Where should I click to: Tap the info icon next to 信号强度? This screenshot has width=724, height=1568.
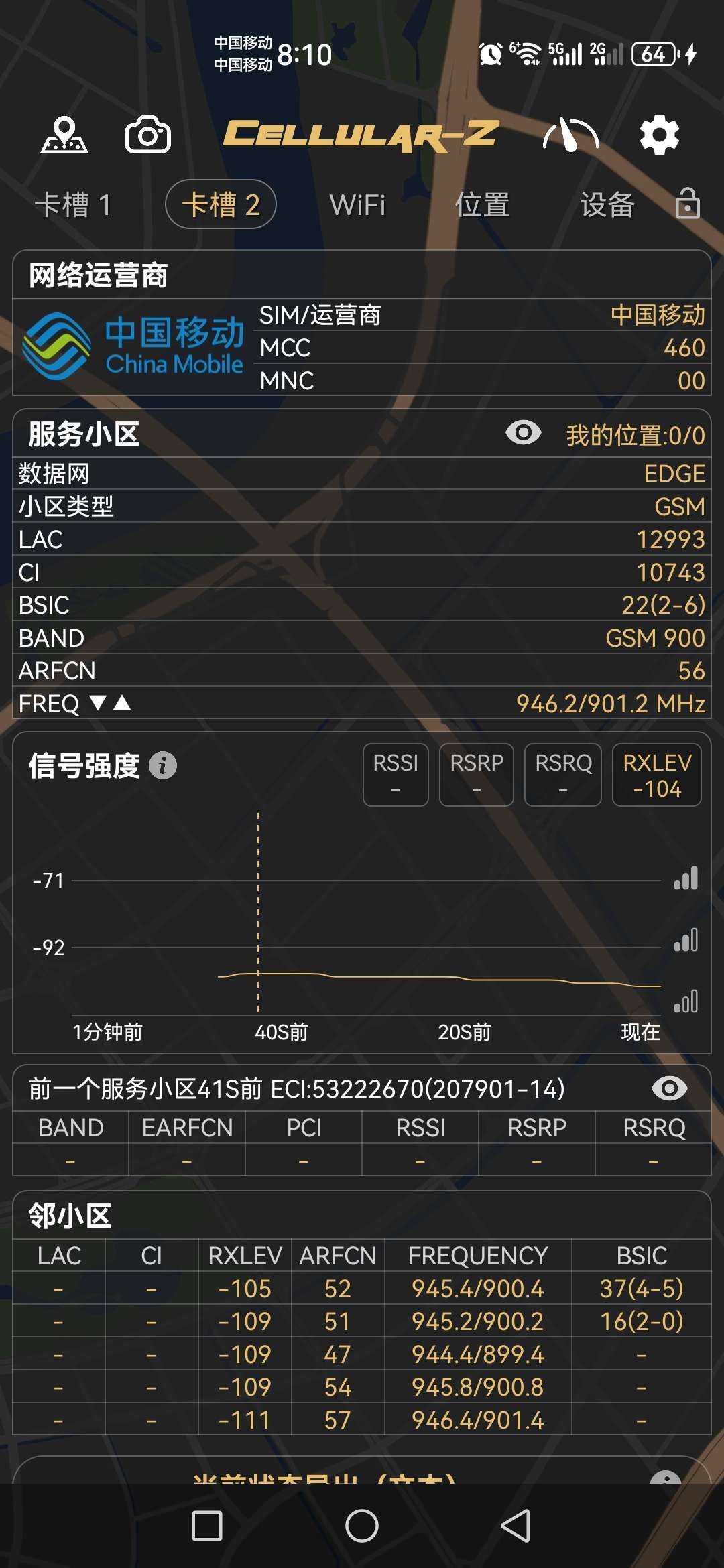(163, 764)
